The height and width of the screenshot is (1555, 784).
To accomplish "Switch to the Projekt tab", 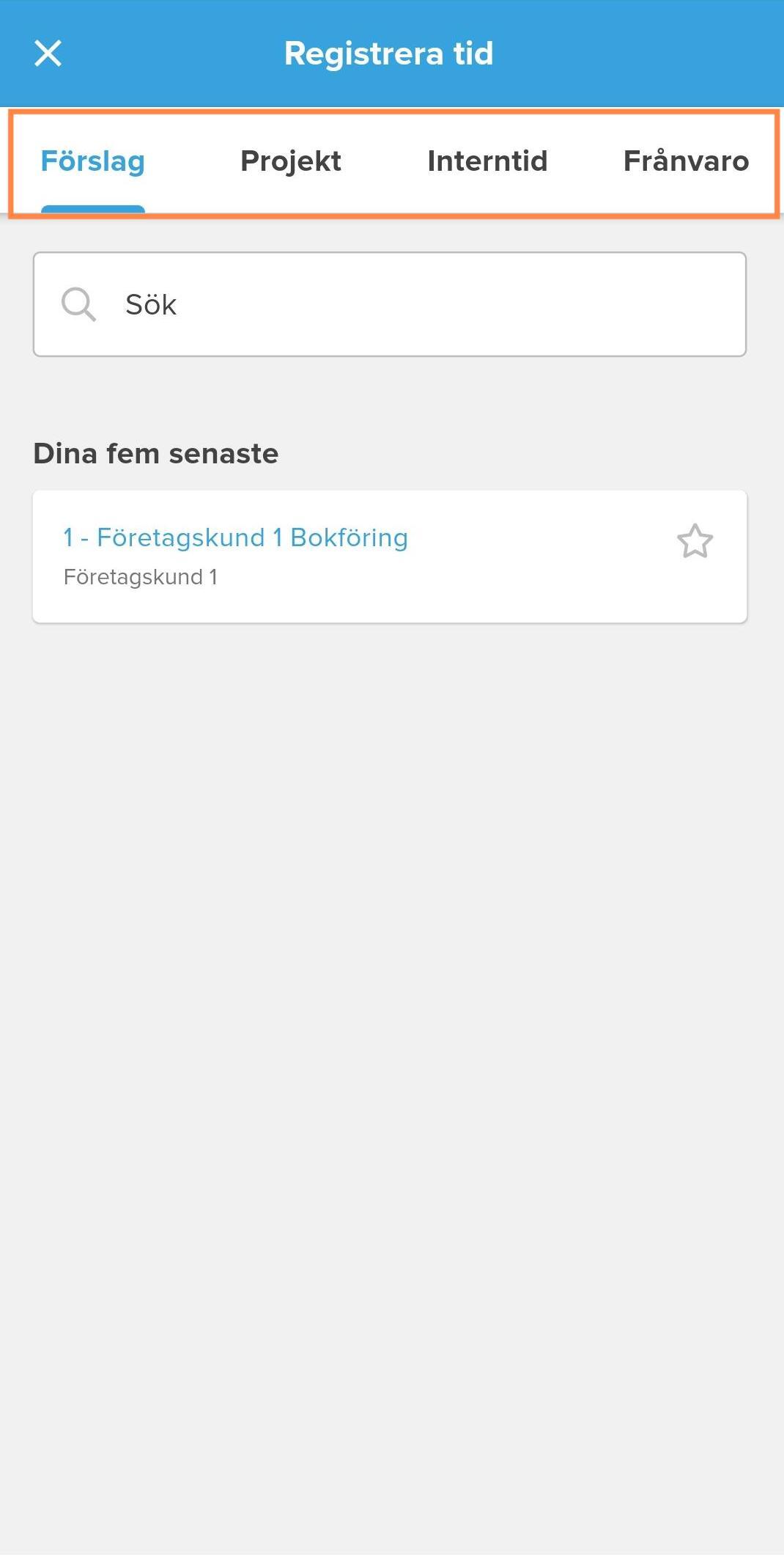I will (291, 161).
